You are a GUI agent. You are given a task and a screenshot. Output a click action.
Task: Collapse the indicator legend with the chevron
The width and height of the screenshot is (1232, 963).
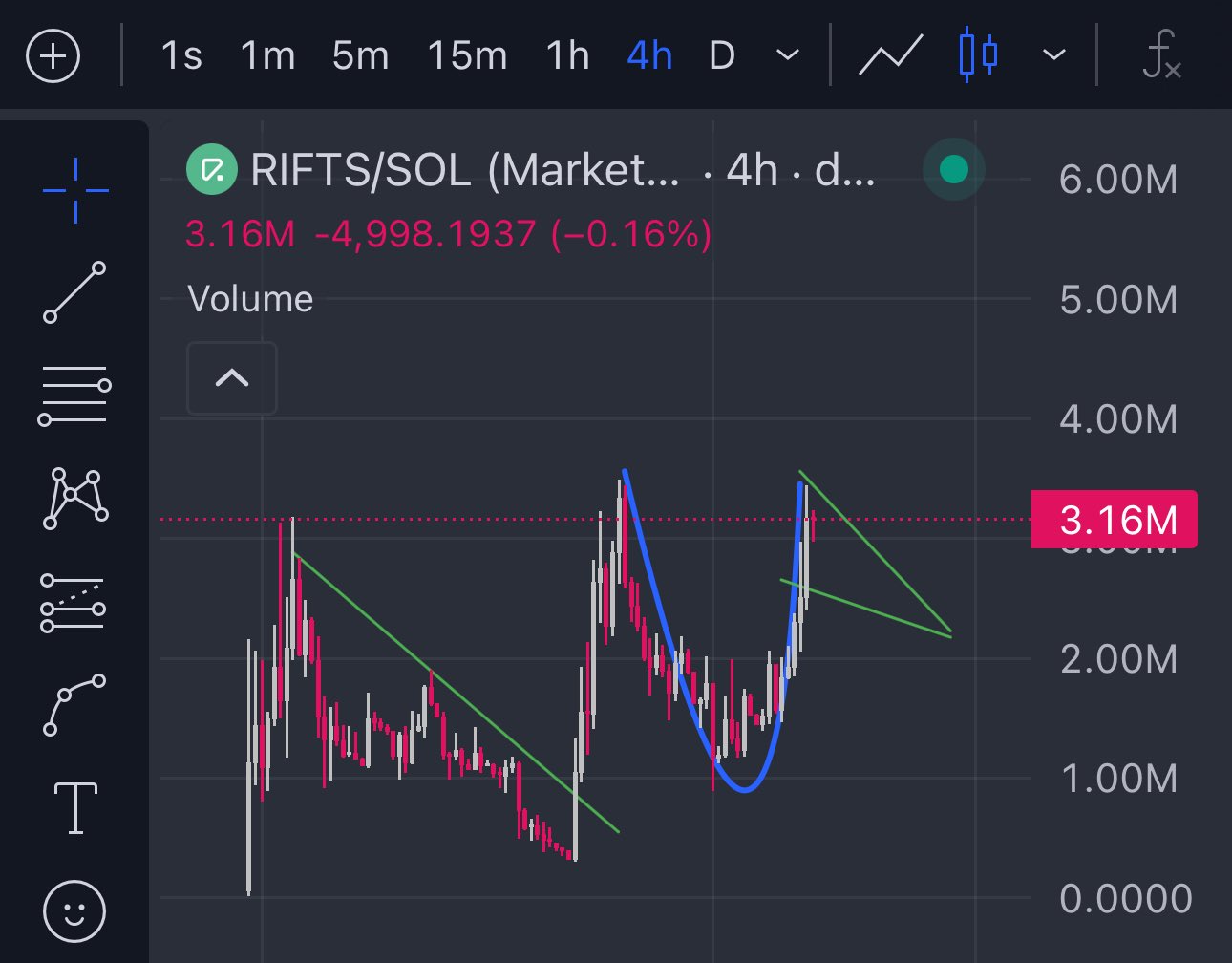coord(232,378)
